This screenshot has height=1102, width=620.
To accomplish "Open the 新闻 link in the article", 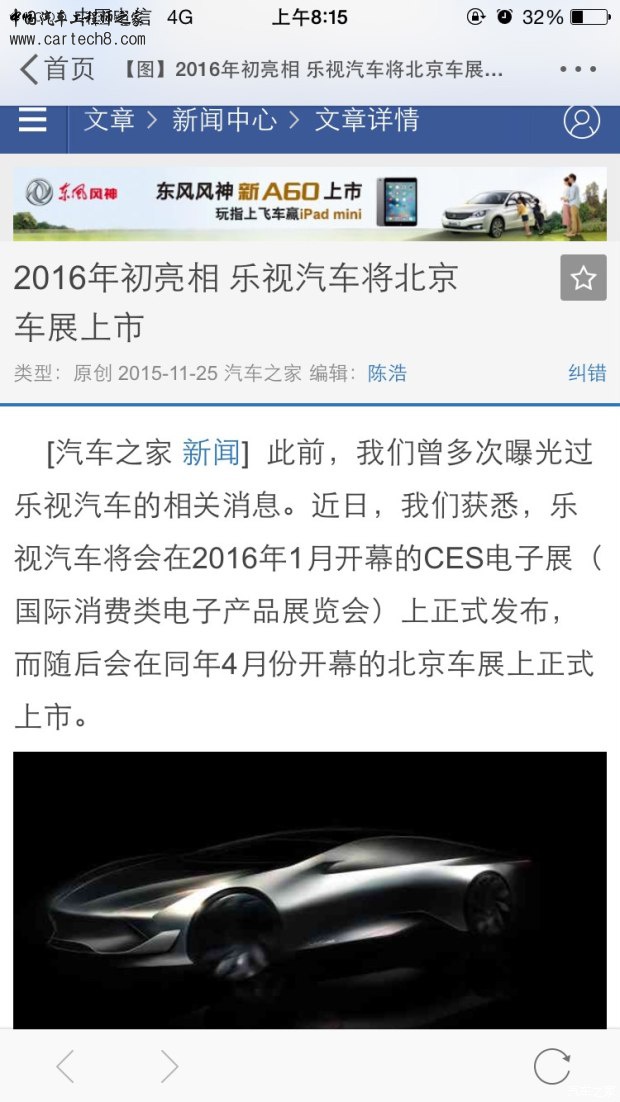I will pos(211,453).
